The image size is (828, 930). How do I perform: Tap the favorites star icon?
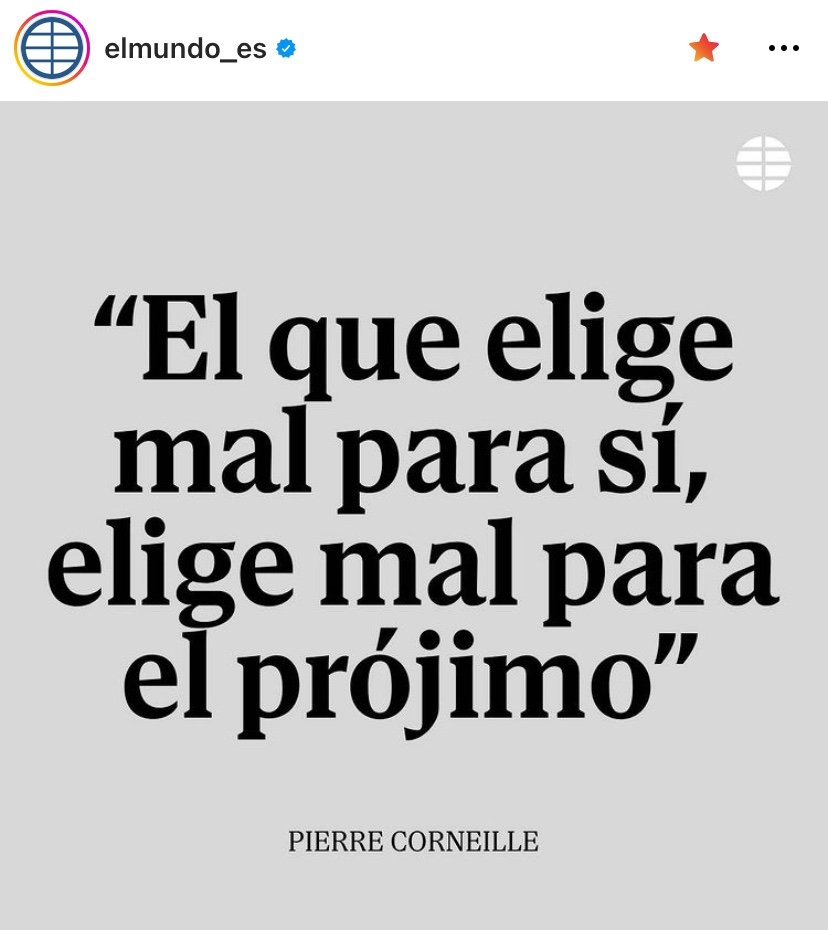tap(704, 48)
